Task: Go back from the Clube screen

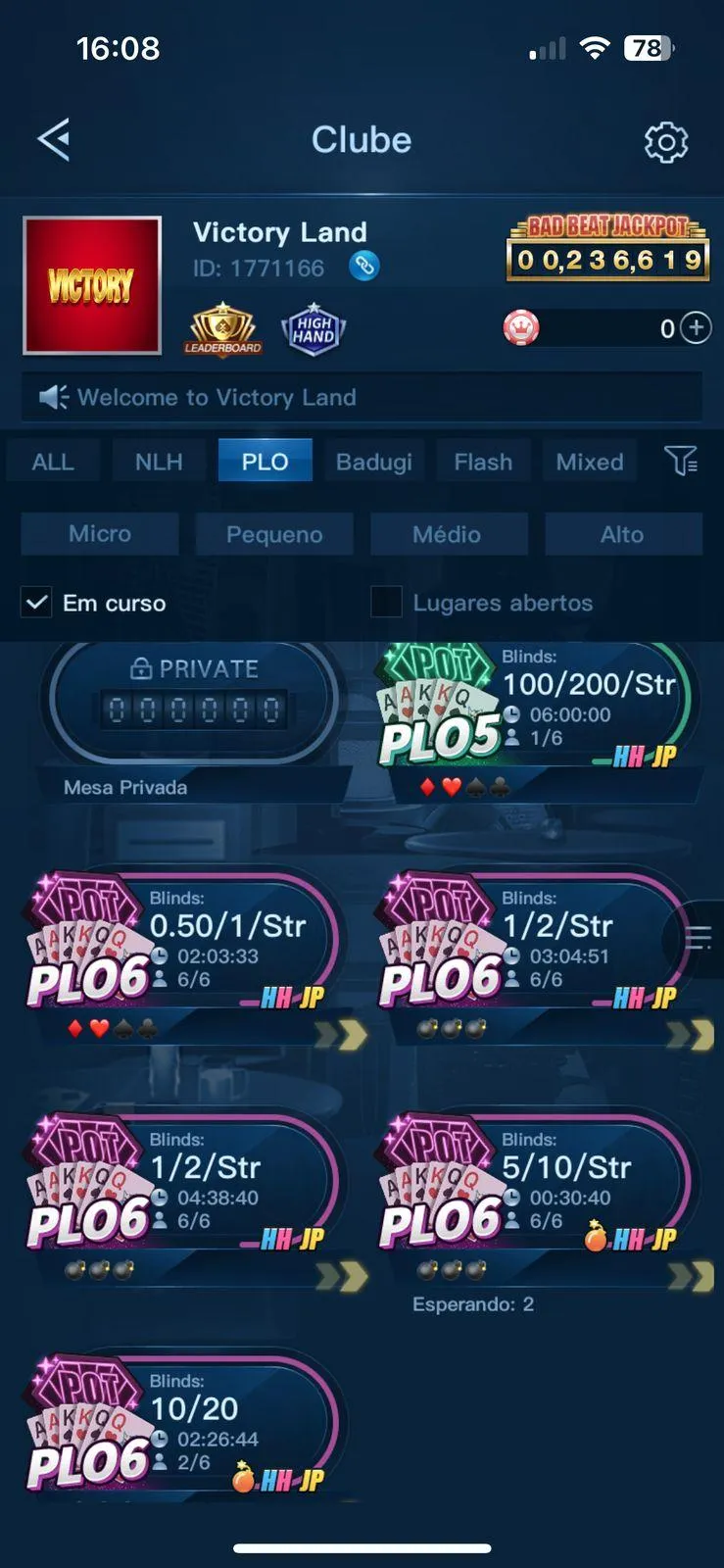Action: click(55, 140)
